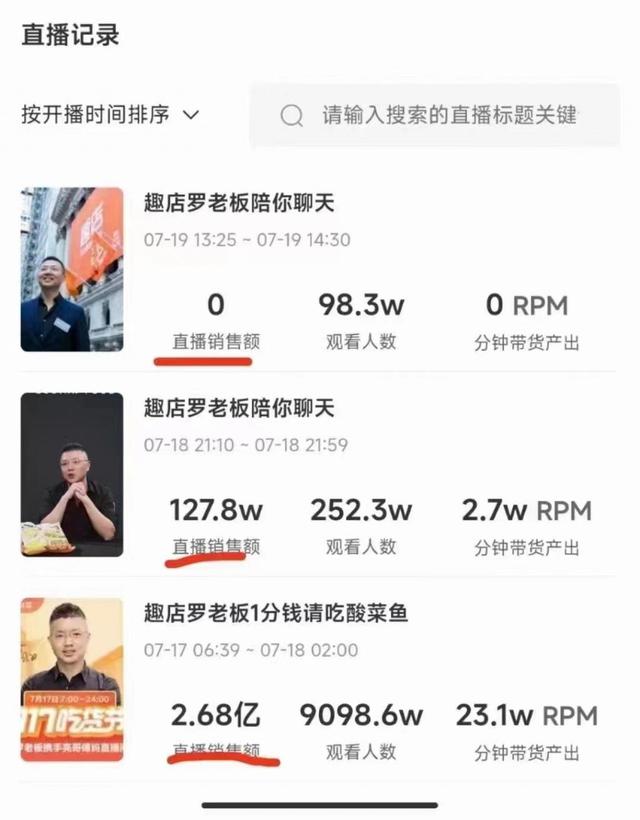Expand the 按开播时间排序 sort dropdown
Screen dimensions: 640x820
point(110,115)
